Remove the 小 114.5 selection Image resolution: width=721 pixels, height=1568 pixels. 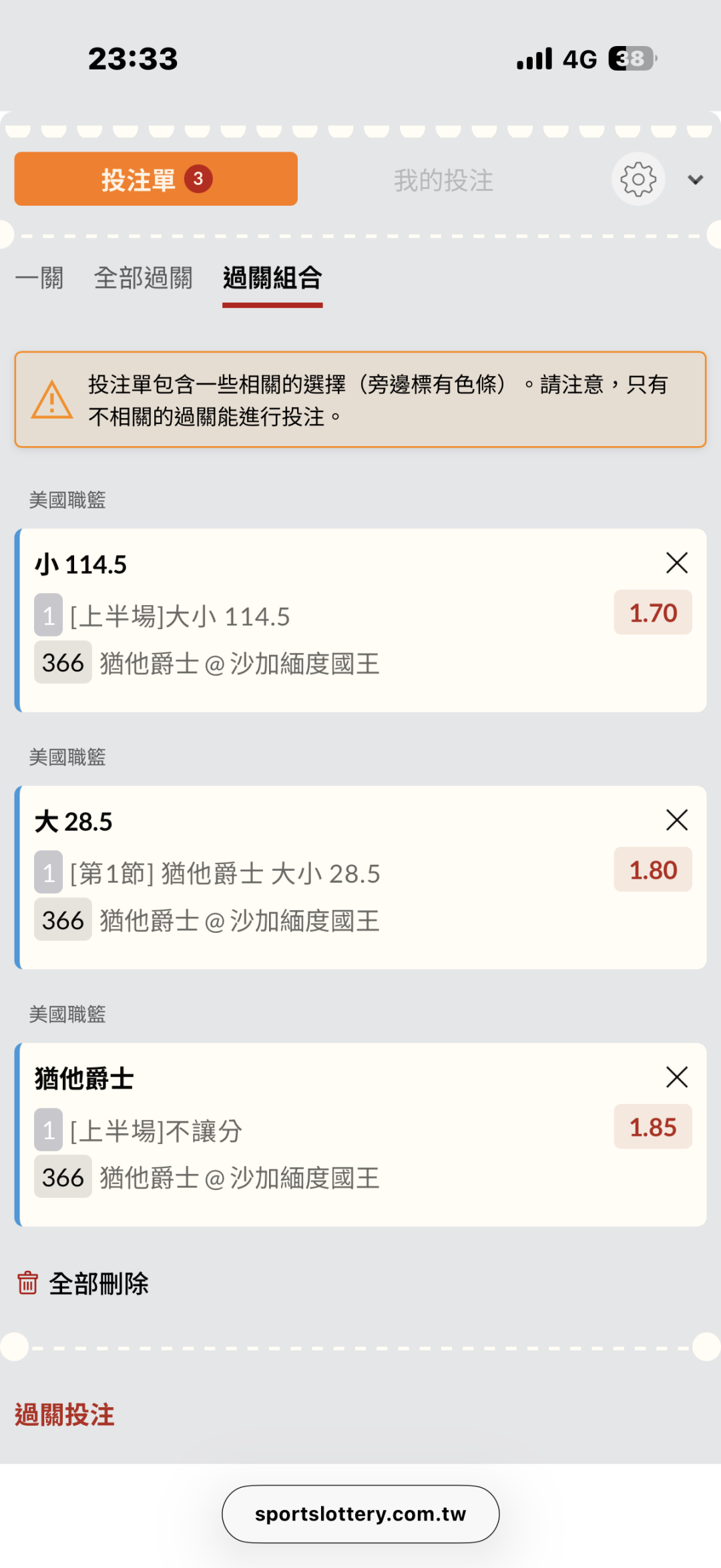tap(676, 563)
